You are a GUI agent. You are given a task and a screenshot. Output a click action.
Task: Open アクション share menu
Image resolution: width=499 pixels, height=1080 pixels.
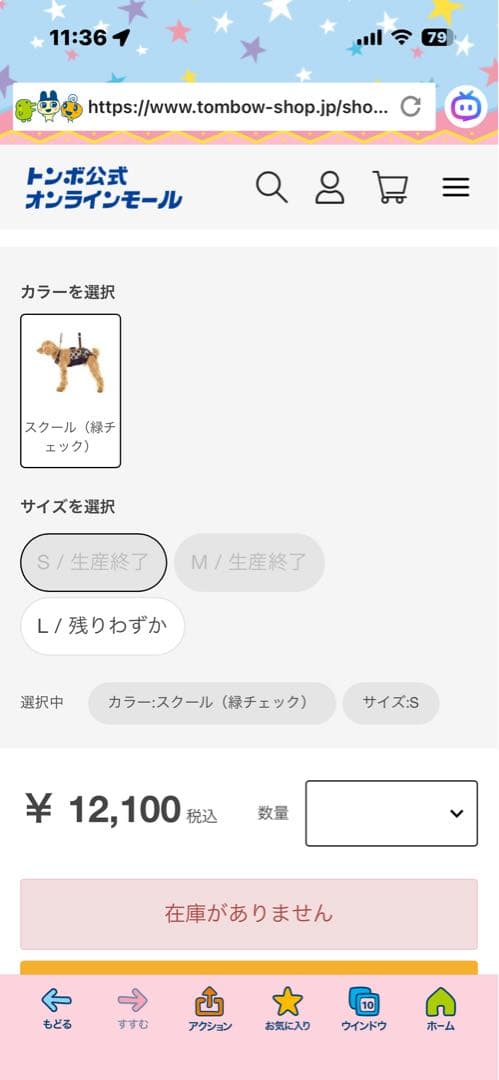pyautogui.click(x=210, y=1009)
